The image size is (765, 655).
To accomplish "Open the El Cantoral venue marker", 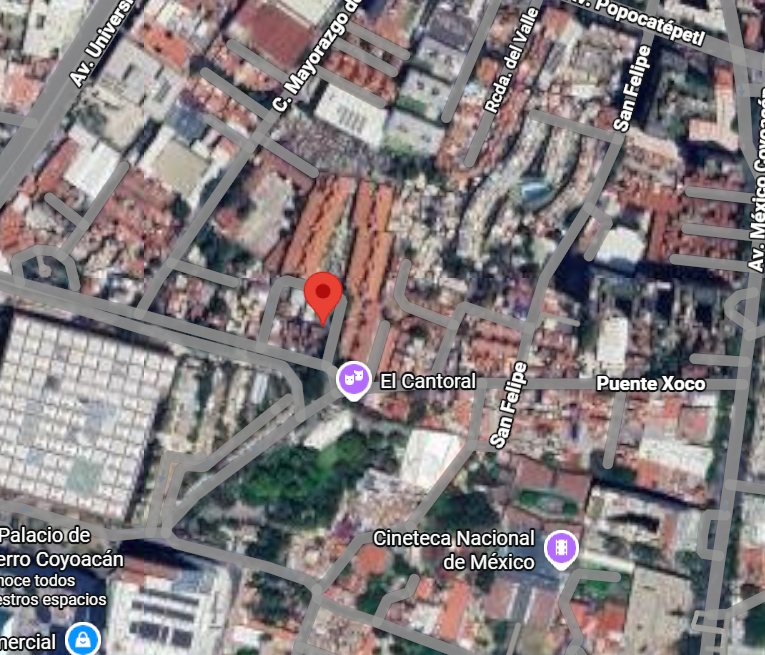I will pos(351,380).
